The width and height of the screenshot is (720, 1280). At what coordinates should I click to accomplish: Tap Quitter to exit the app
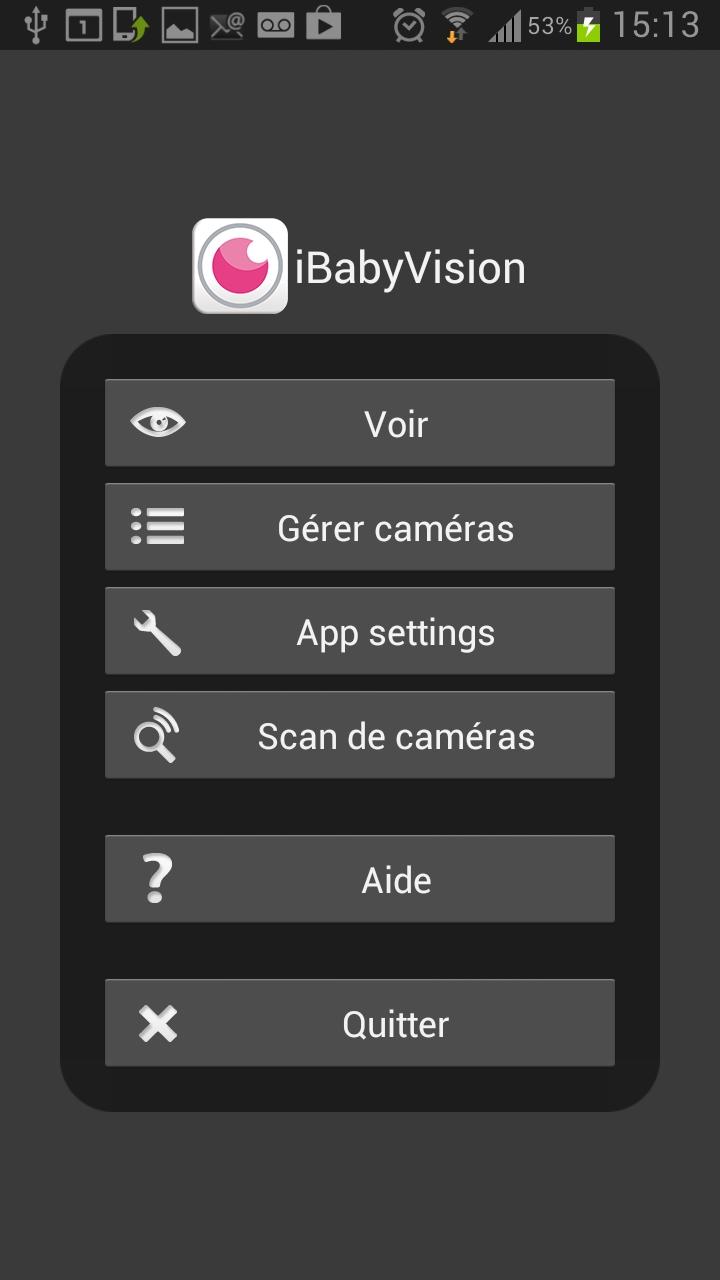[360, 1023]
